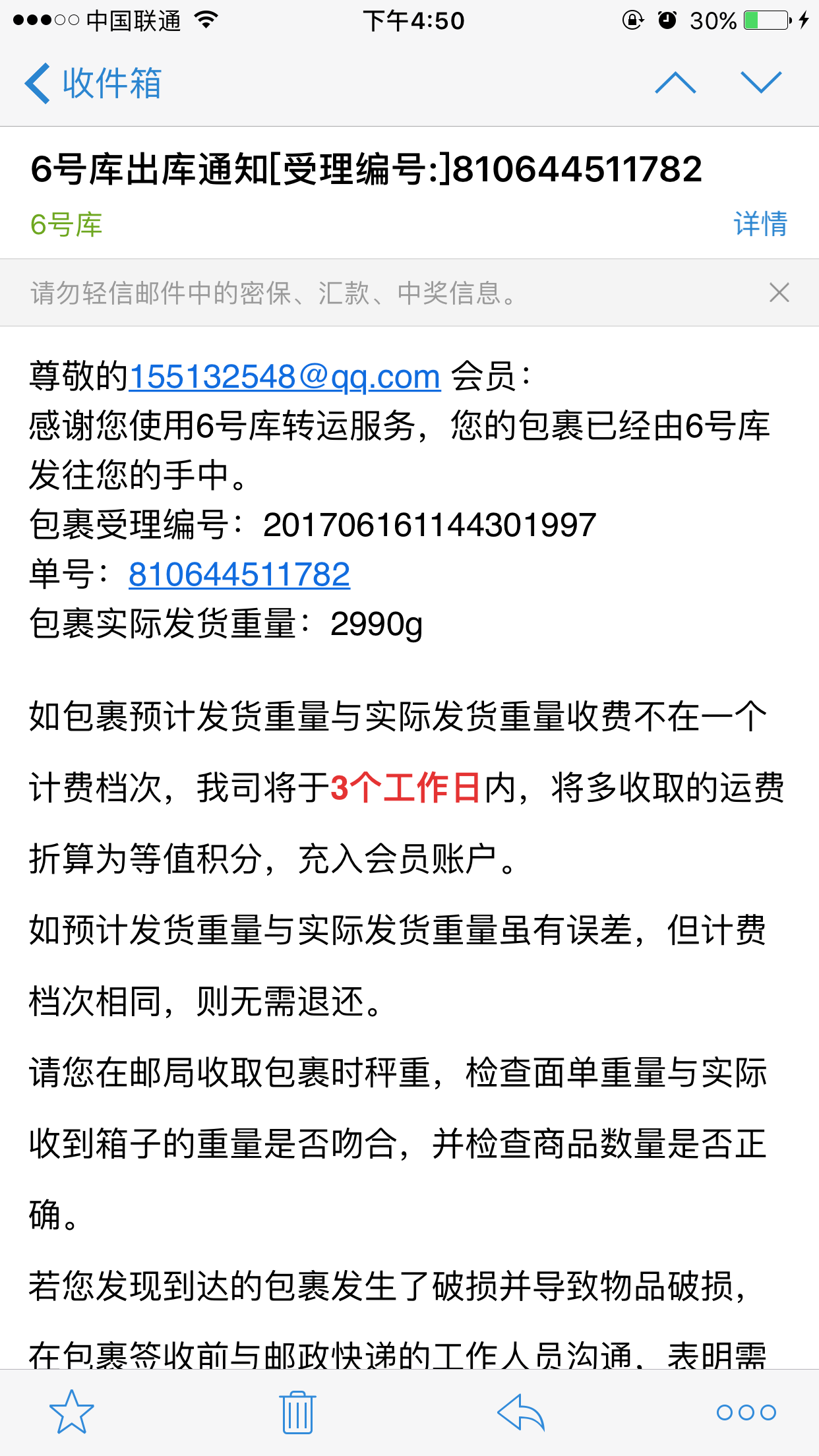
Task: Go back to 收件箱 inbox
Action: point(93,83)
